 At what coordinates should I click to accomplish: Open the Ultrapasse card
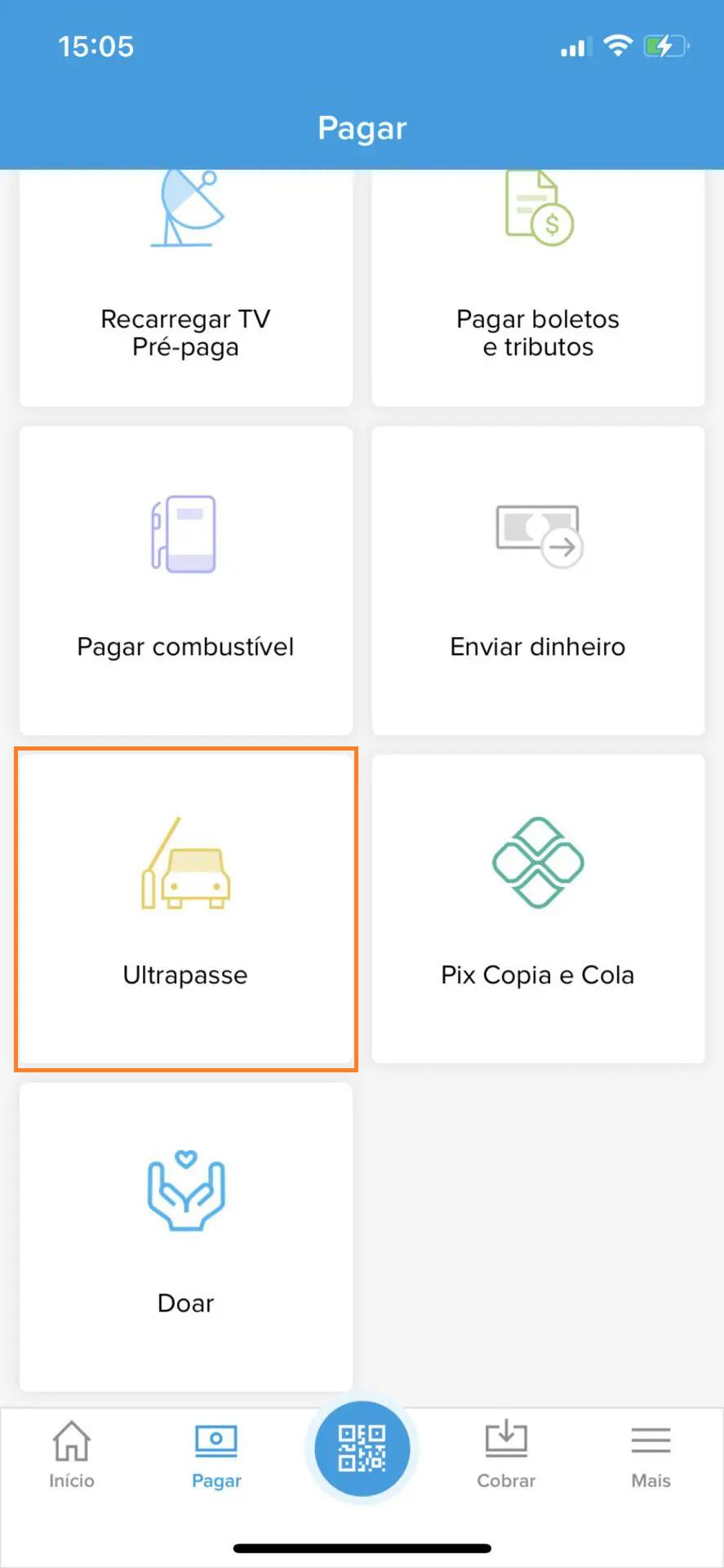pos(186,908)
